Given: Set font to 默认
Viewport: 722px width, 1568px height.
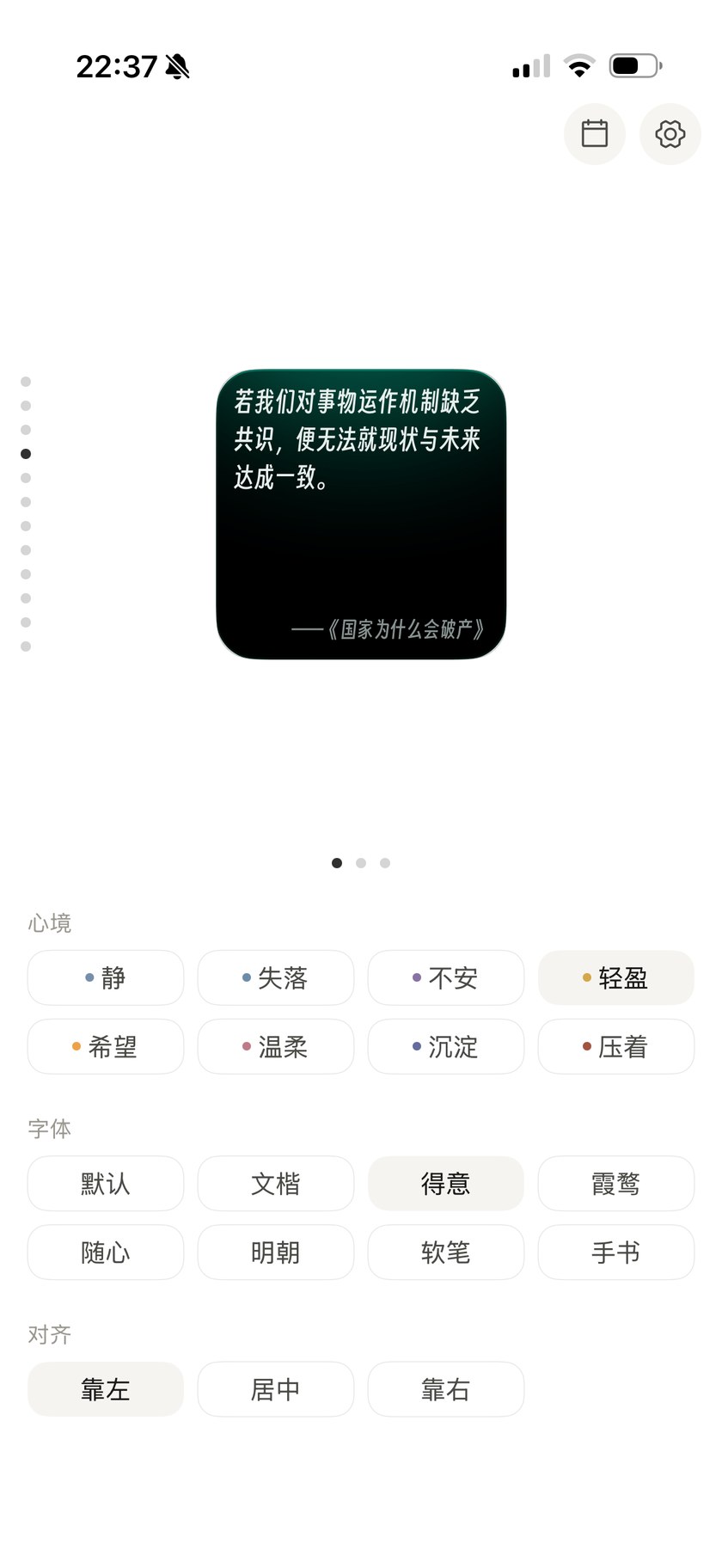Looking at the screenshot, I should click(106, 1184).
